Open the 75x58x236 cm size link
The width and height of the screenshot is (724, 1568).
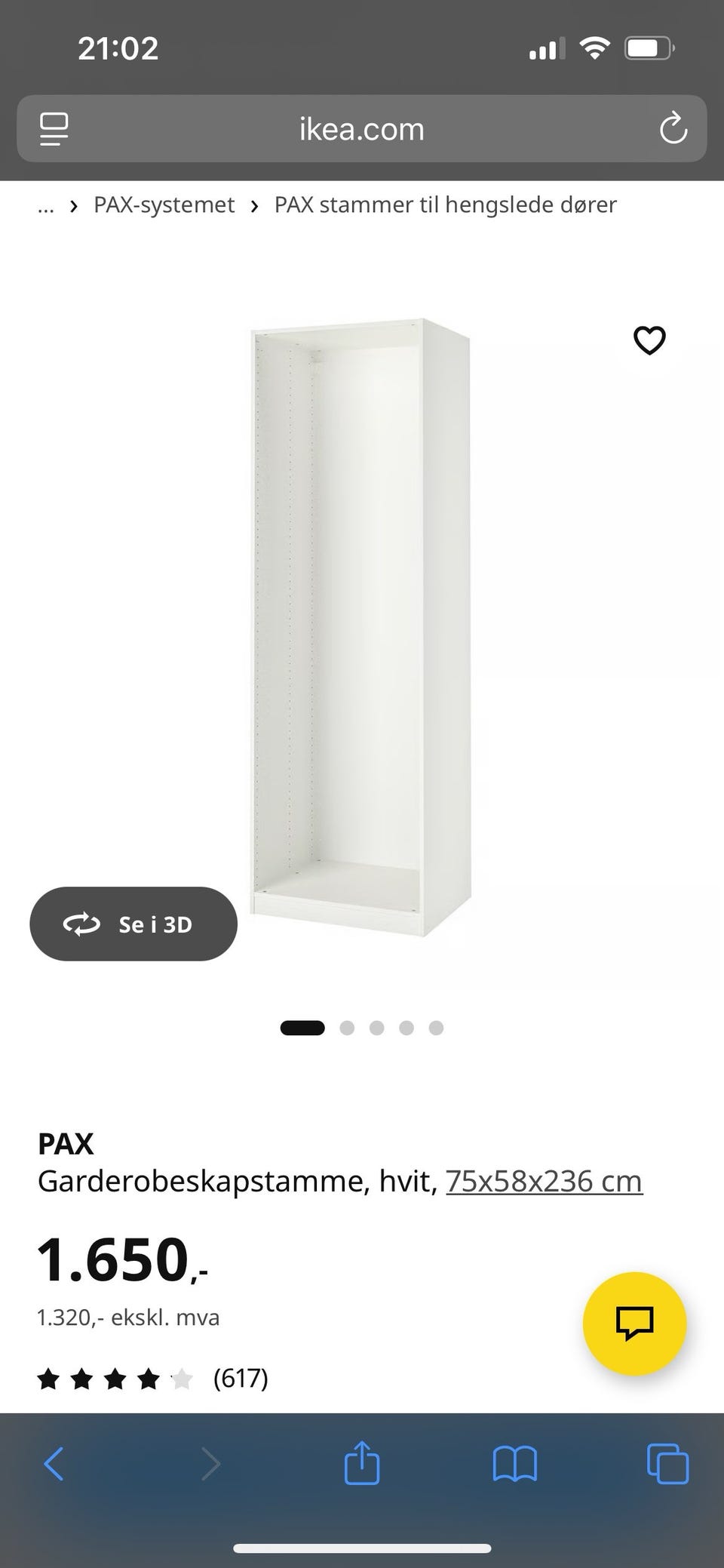coord(544,1181)
